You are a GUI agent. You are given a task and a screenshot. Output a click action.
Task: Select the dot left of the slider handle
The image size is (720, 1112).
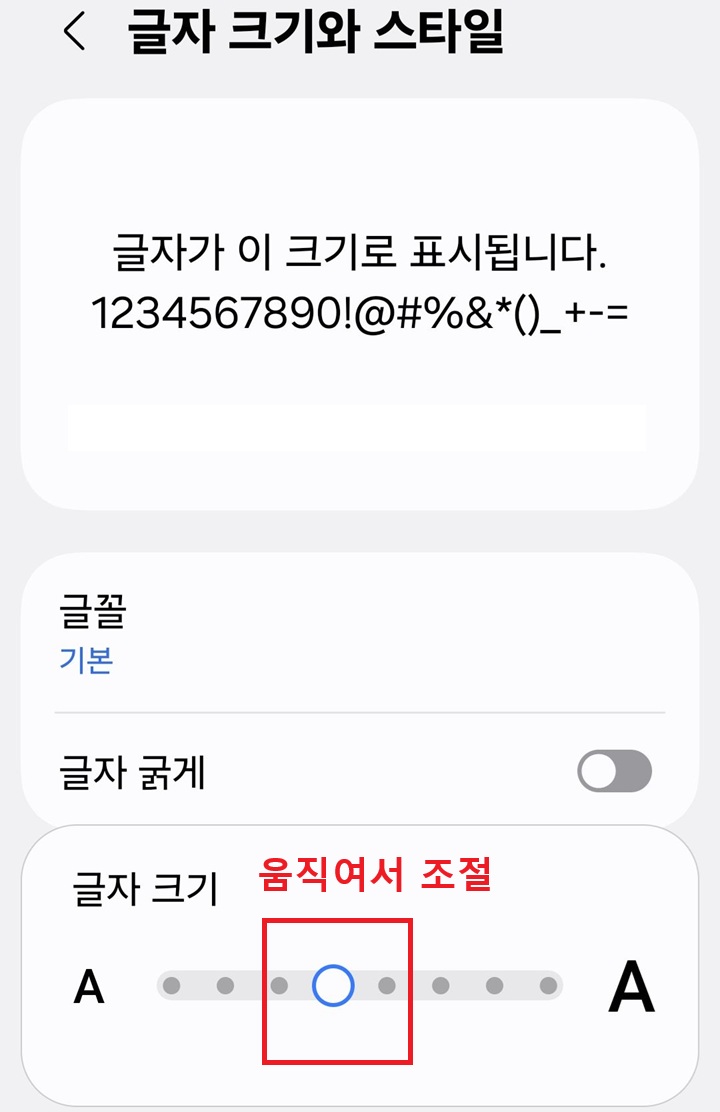pos(278,985)
